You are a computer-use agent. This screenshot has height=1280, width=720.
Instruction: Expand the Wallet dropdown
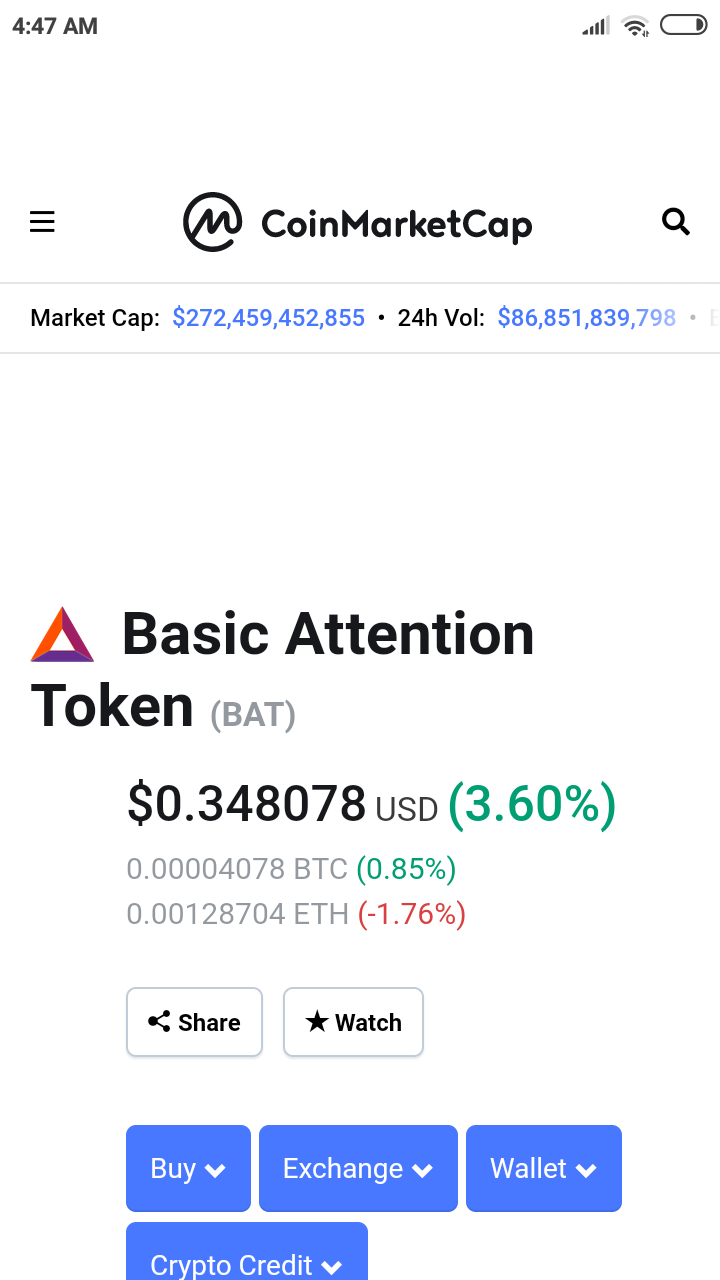[543, 1168]
